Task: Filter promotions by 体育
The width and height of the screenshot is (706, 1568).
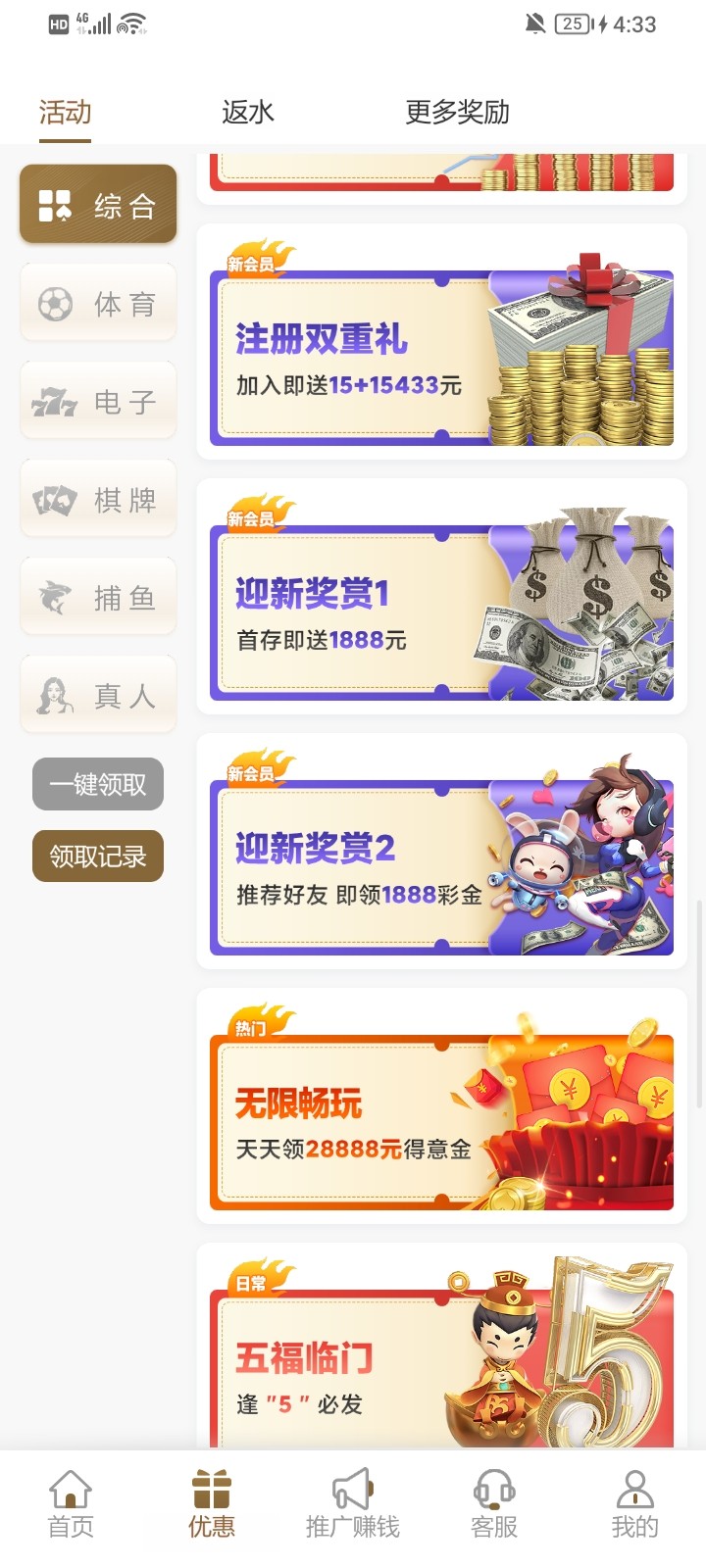Action: click(x=98, y=304)
